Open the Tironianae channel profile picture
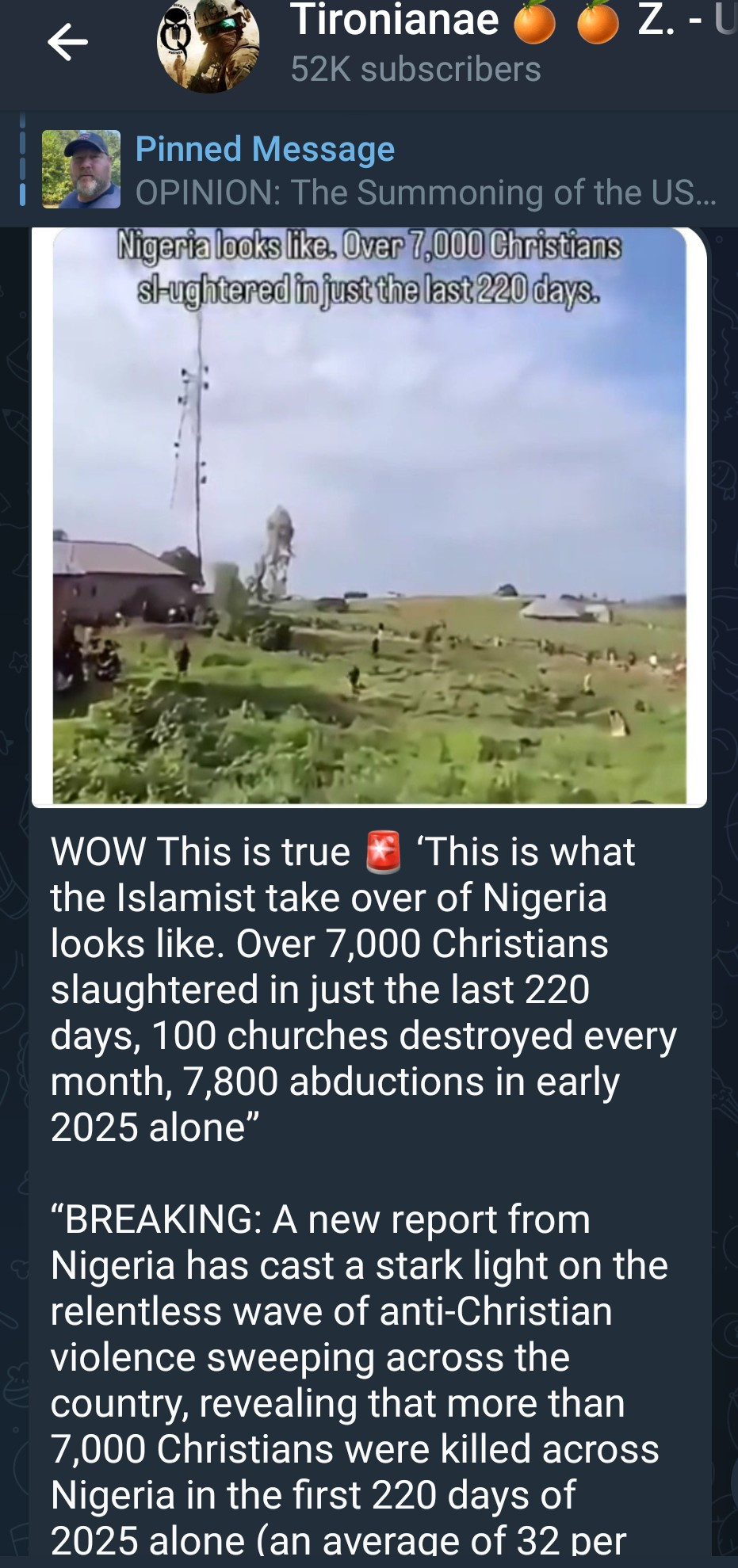This screenshot has height=1568, width=738. click(208, 45)
